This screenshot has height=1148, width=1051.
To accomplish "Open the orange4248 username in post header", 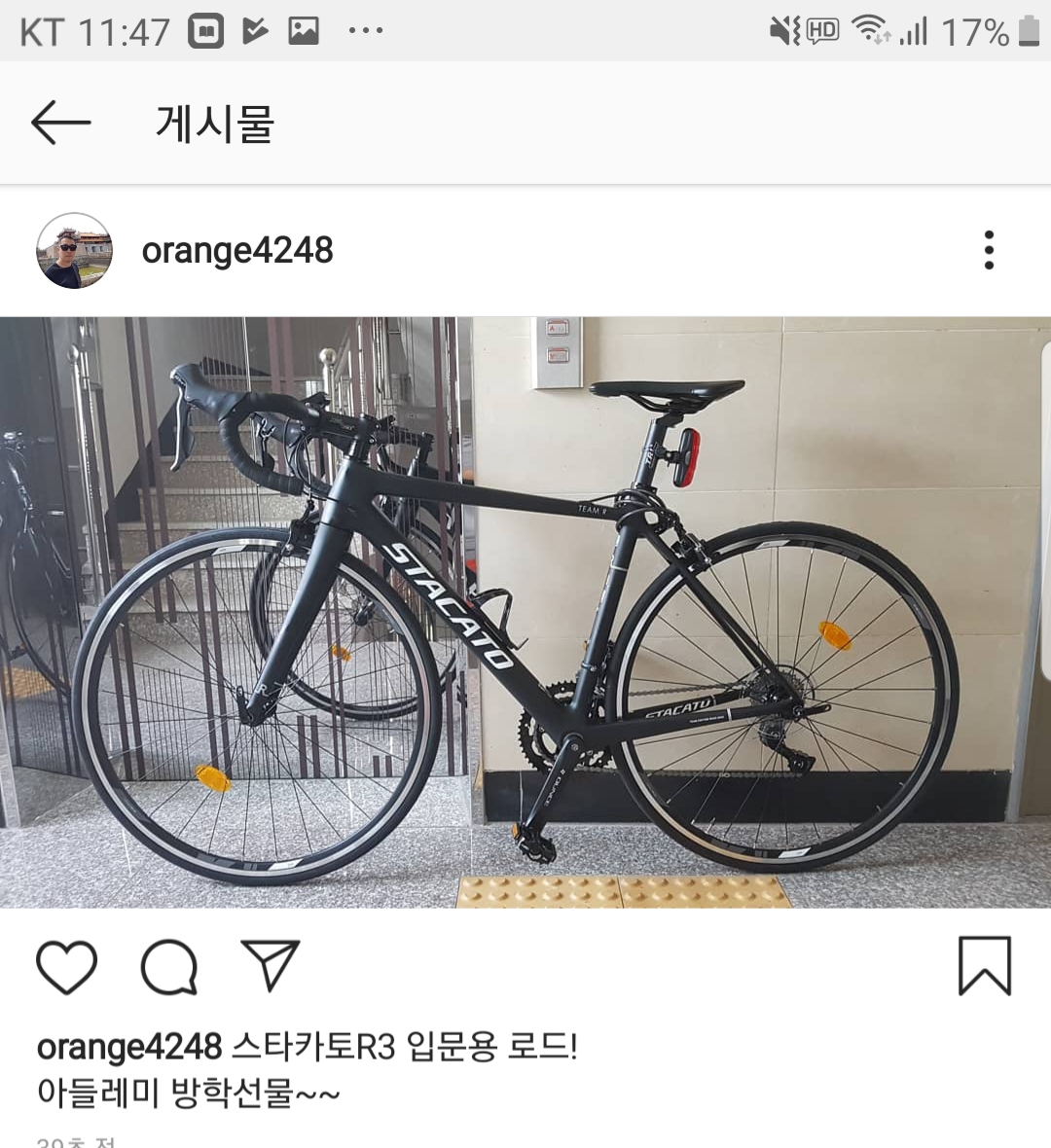I will [237, 251].
